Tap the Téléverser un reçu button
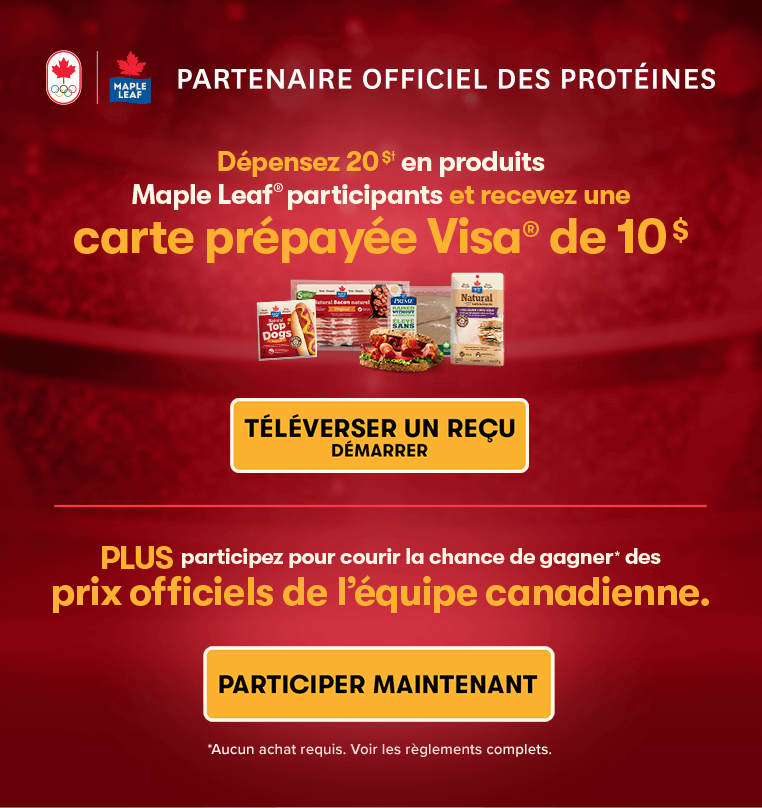This screenshot has width=762, height=808. click(x=379, y=436)
